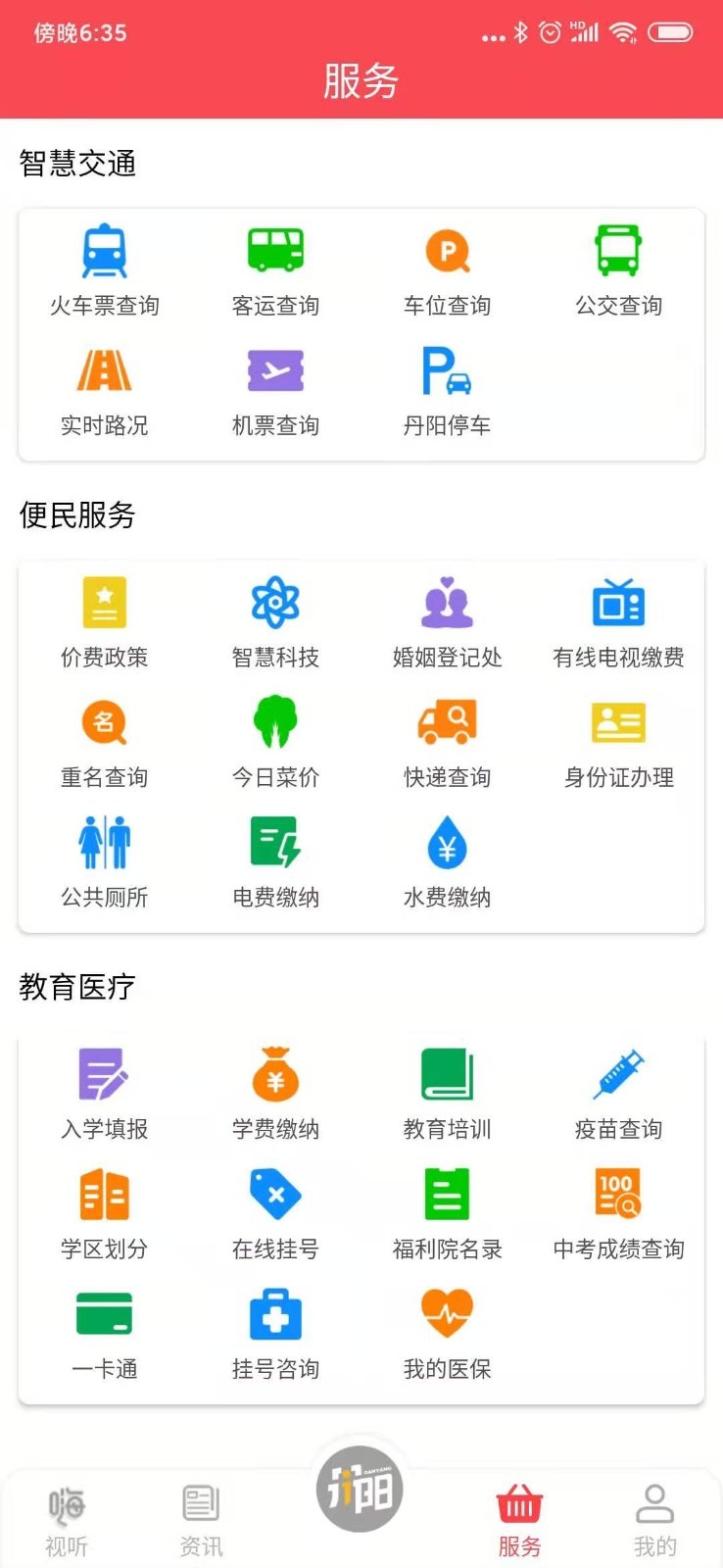Viewport: 723px width, 1568px height.
Task: Open 身份证办理 ID card service
Action: click(617, 737)
